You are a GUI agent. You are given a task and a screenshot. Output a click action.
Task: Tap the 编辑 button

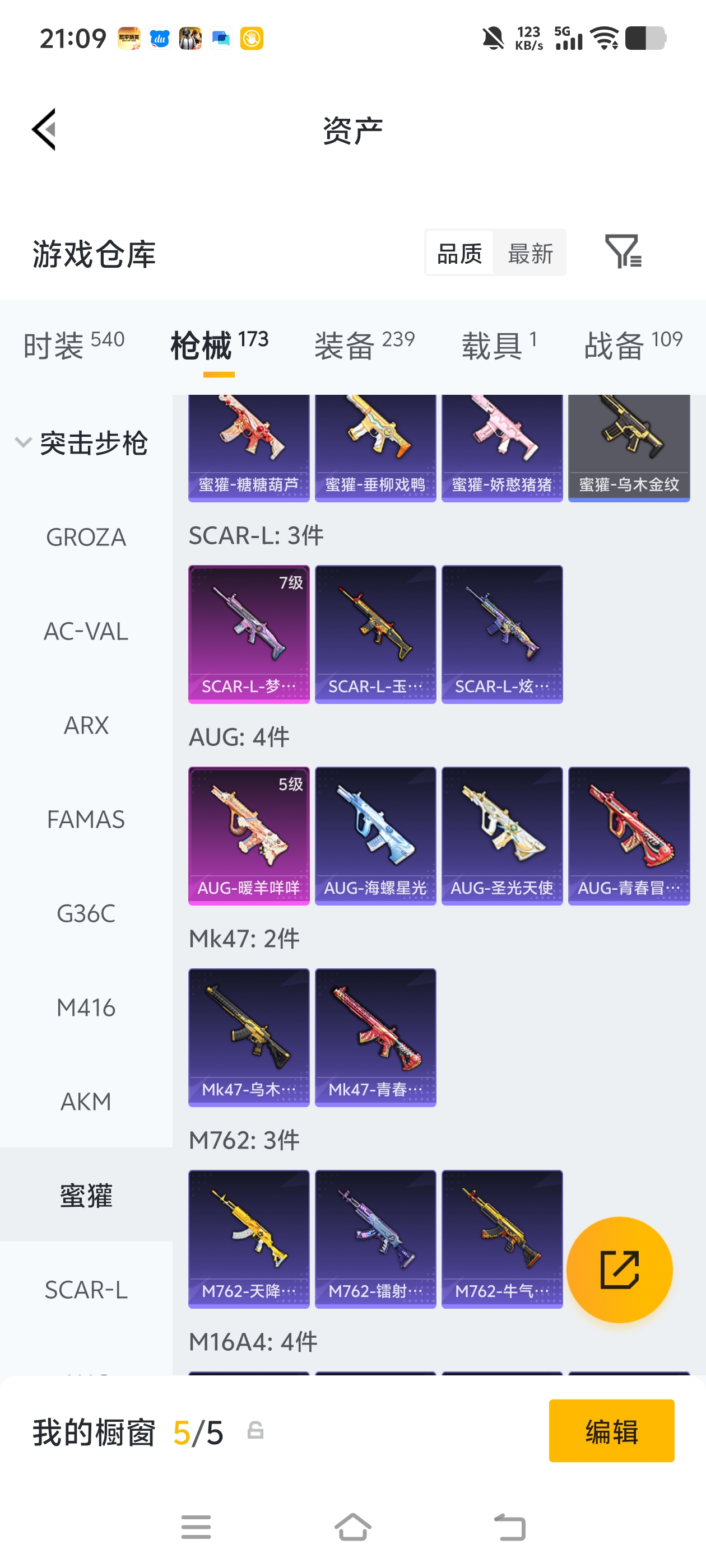[x=611, y=1430]
